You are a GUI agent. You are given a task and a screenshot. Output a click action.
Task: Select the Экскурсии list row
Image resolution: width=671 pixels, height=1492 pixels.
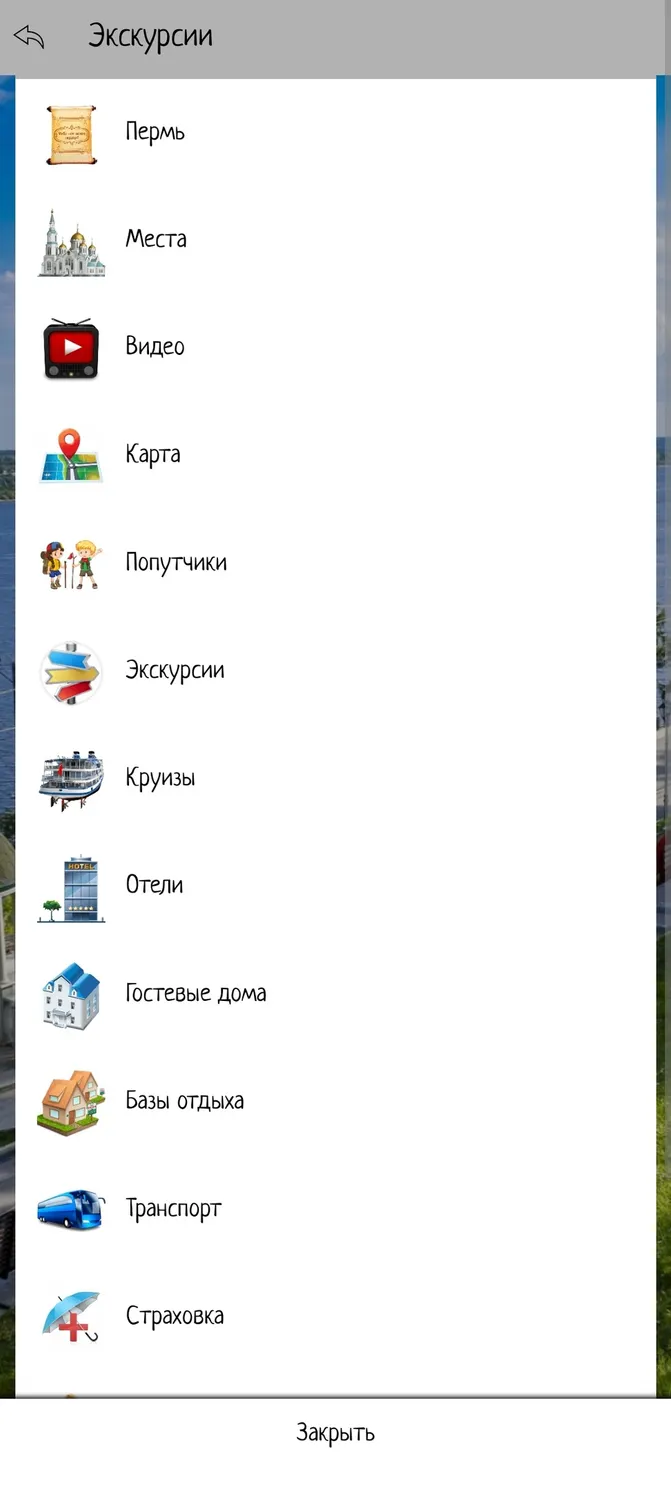(335, 671)
